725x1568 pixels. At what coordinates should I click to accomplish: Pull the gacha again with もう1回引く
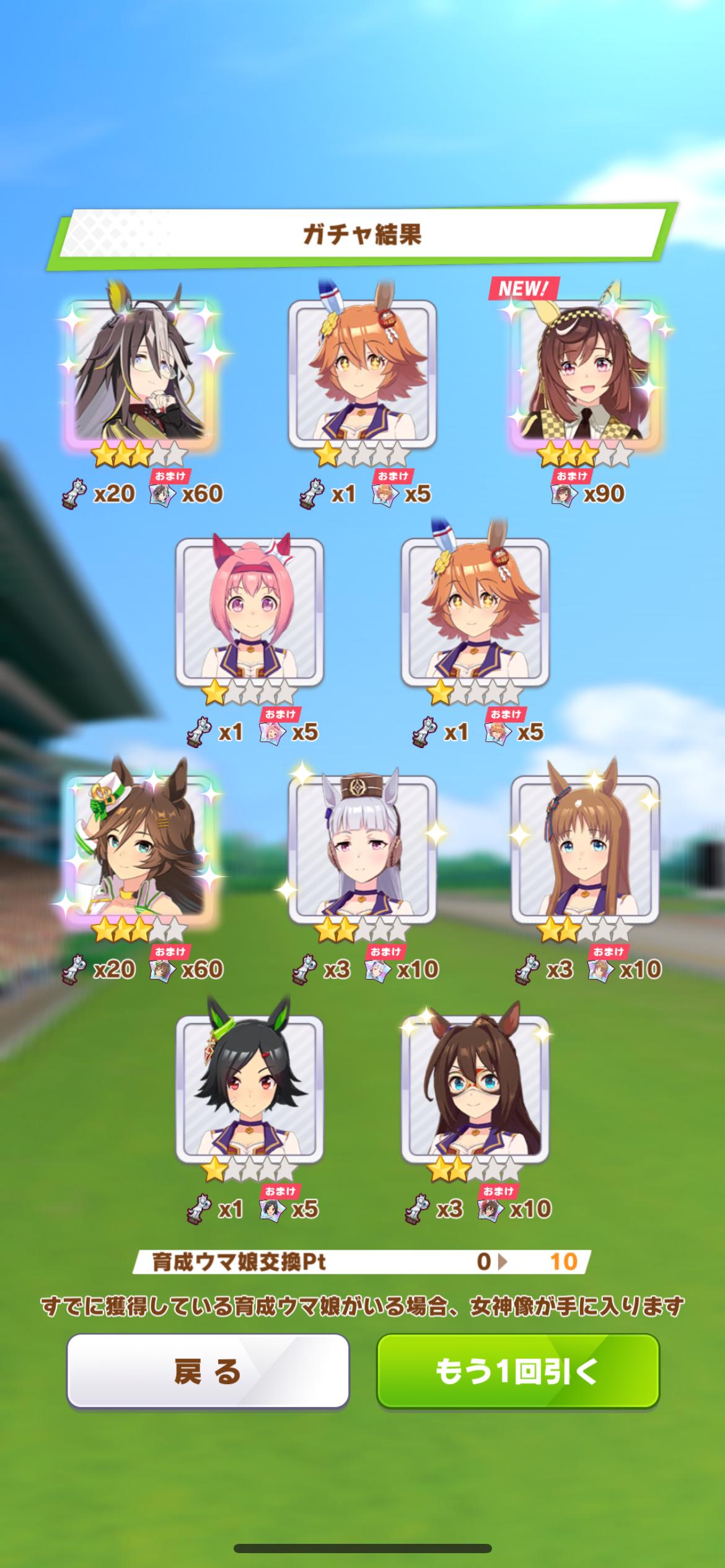(x=517, y=1372)
